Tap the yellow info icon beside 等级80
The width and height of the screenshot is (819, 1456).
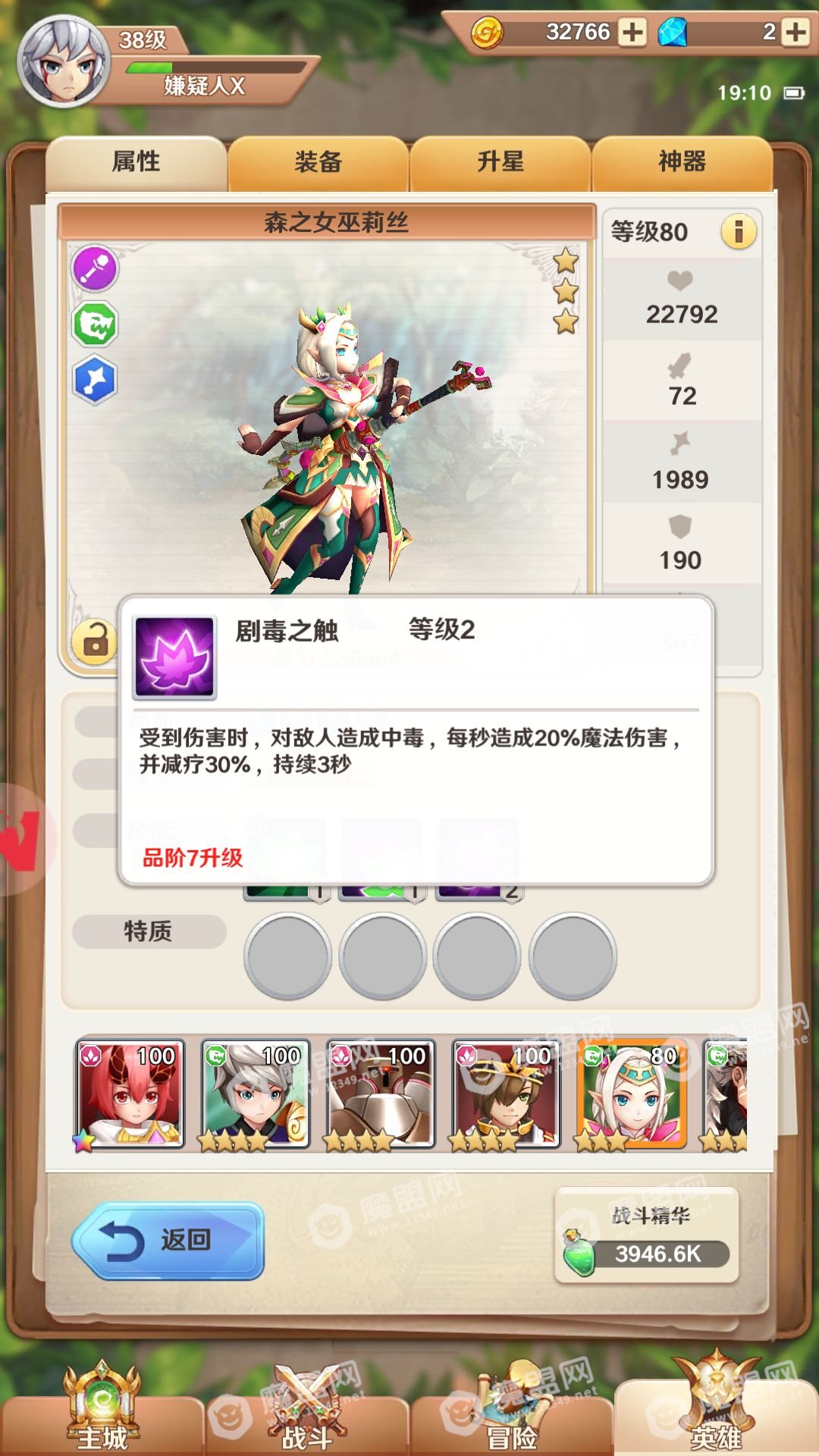(x=739, y=231)
